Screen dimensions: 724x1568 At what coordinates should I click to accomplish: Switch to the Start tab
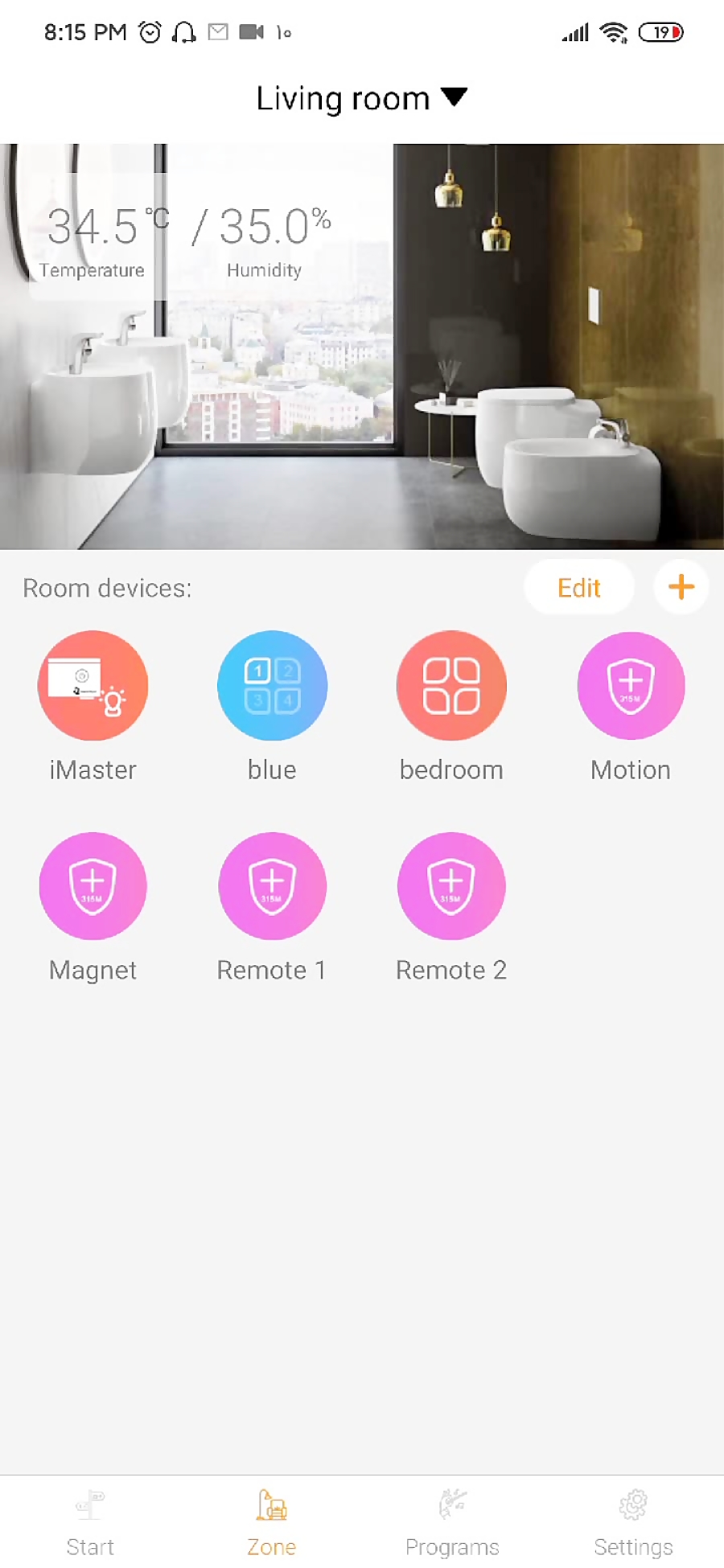coord(90,1517)
